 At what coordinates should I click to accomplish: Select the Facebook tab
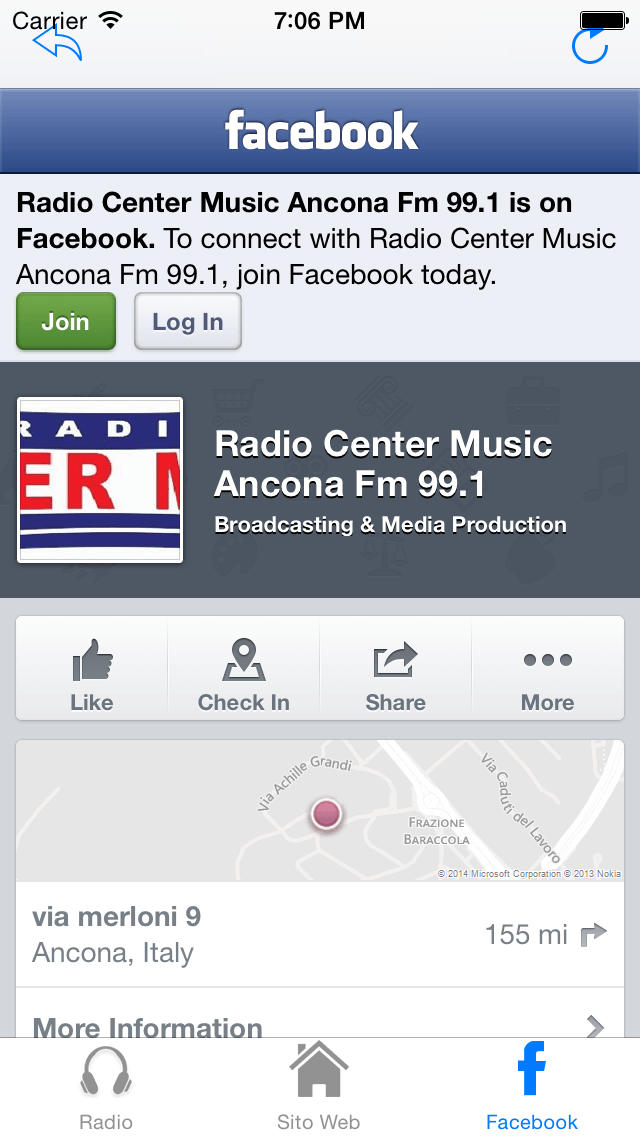pyautogui.click(x=532, y=1087)
